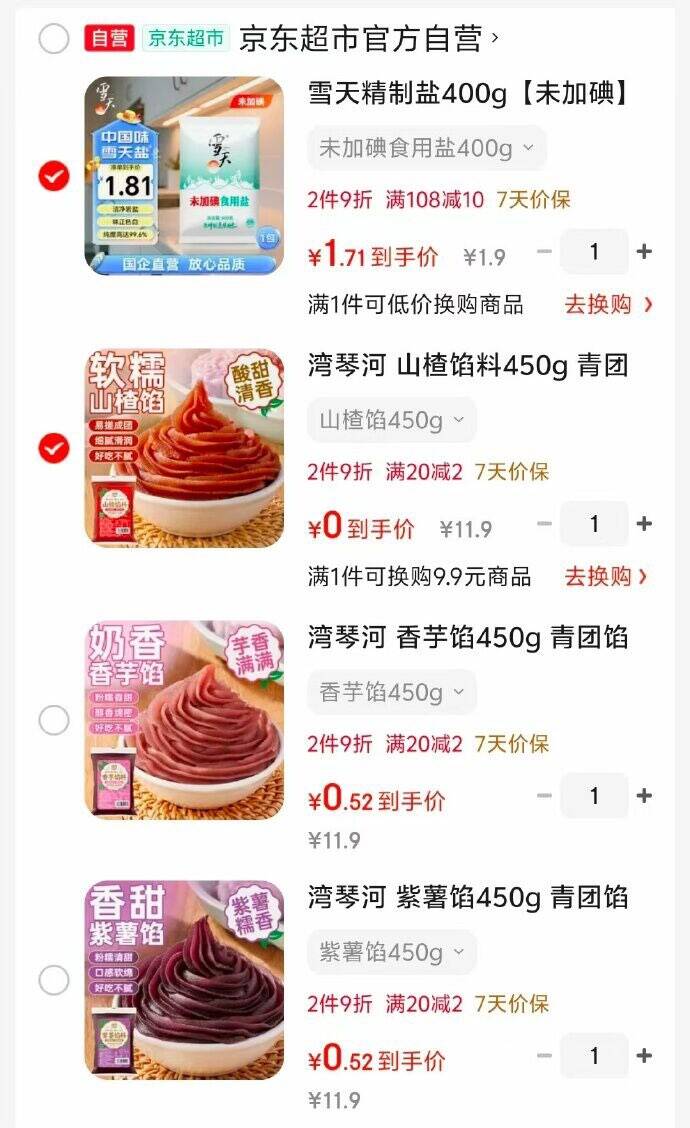690x1128 pixels.
Task: Increase the 香芋馅 quantity by one
Action: 644,796
